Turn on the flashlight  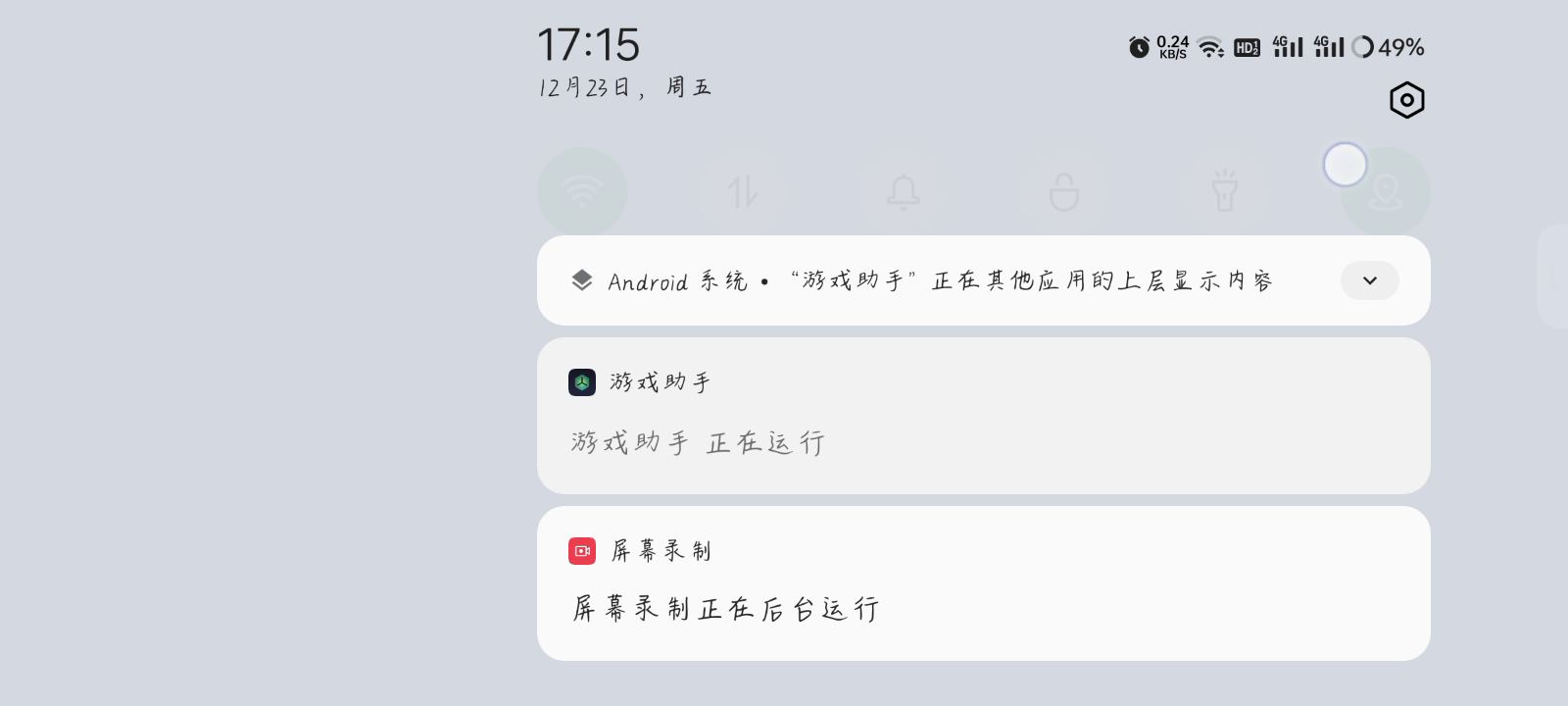(x=1224, y=192)
